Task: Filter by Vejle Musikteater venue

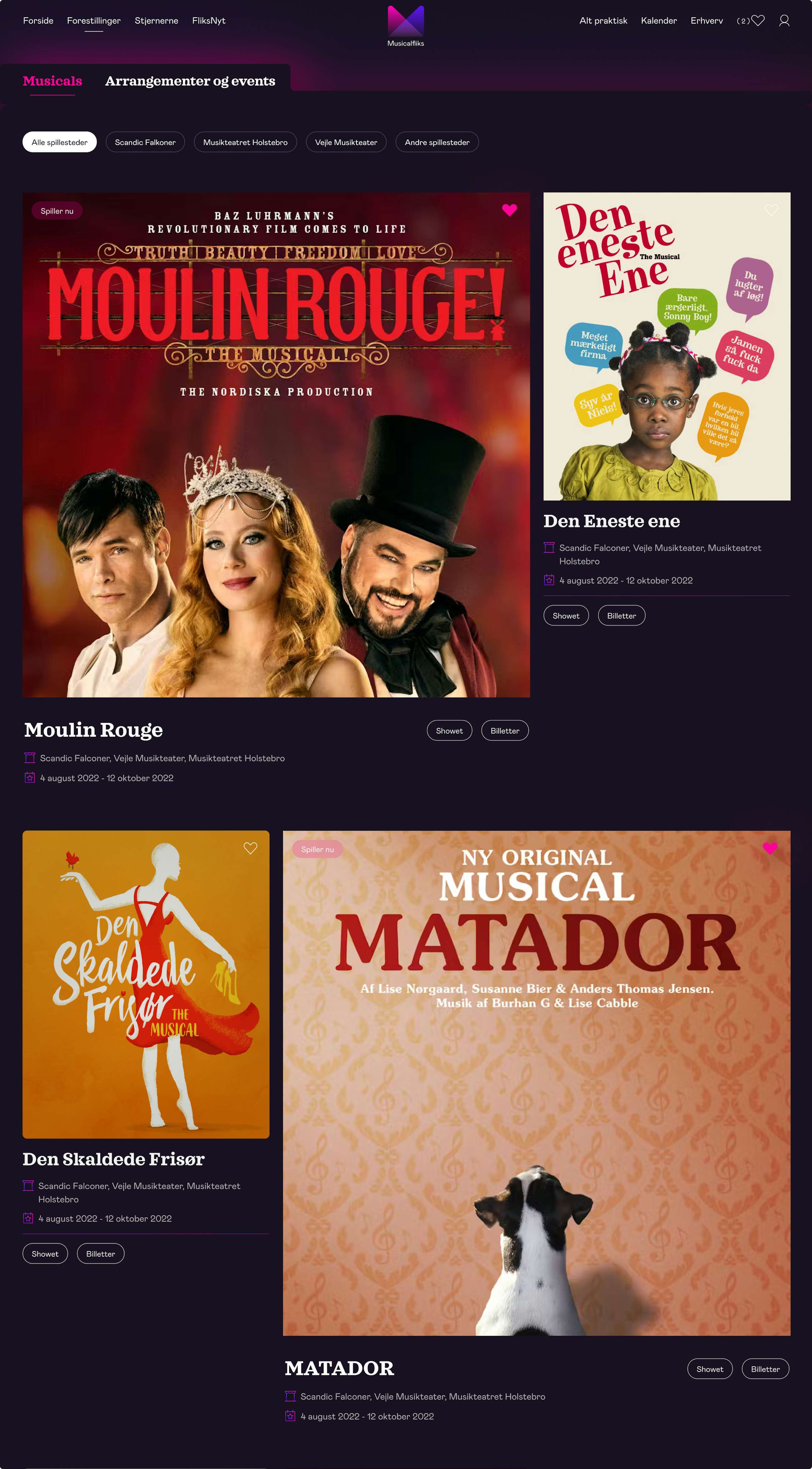Action: pyautogui.click(x=346, y=142)
